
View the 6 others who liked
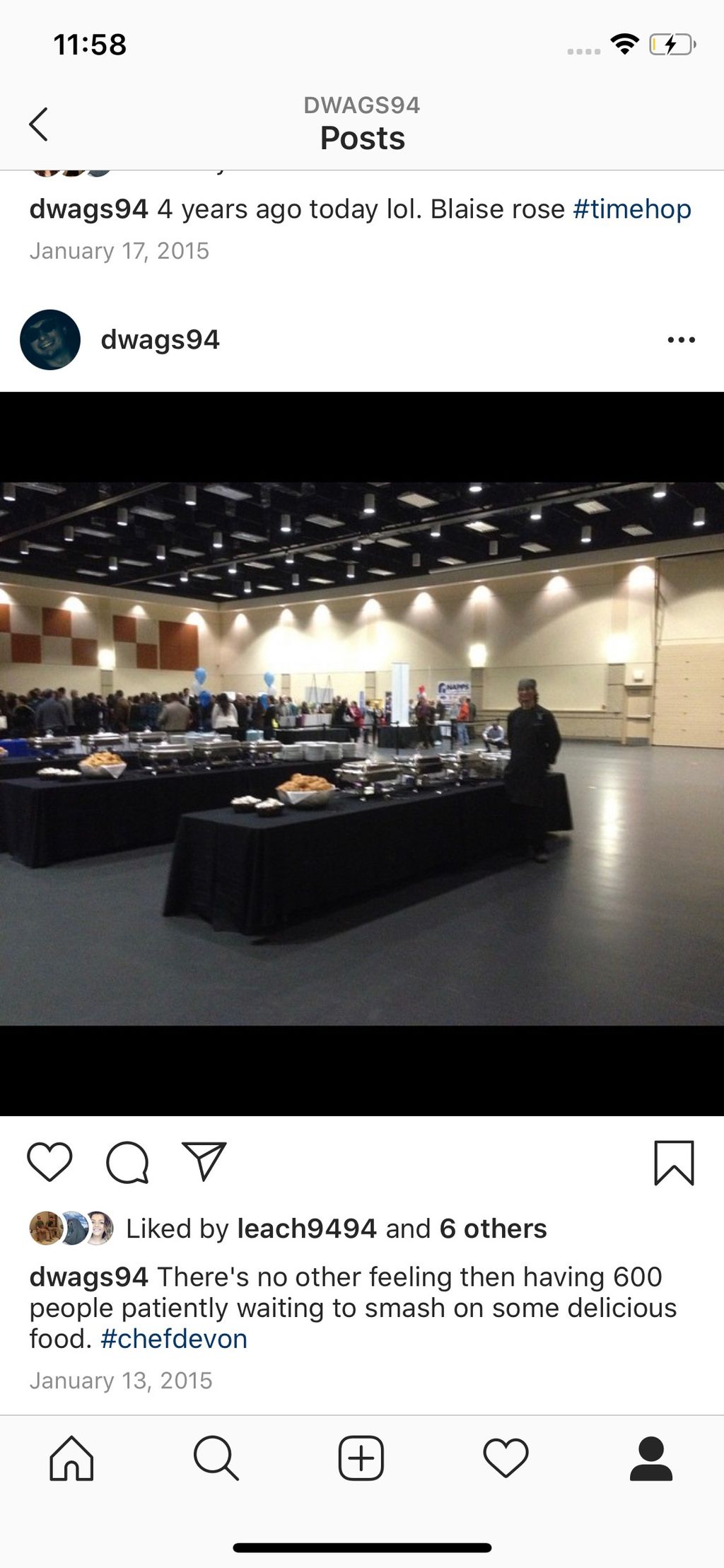(493, 1229)
